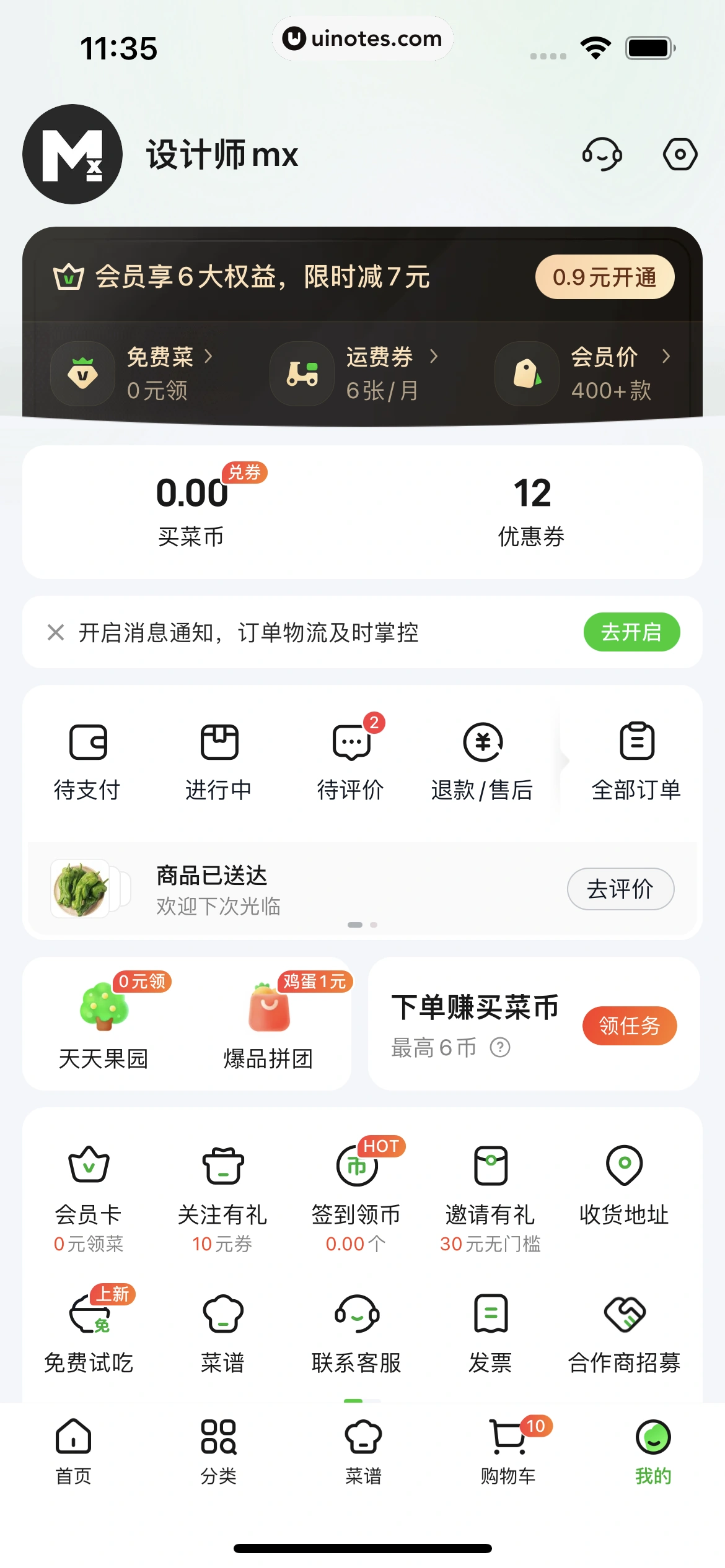Viewport: 725px width, 1568px height.
Task: Open the settings gear icon
Action: click(x=680, y=154)
